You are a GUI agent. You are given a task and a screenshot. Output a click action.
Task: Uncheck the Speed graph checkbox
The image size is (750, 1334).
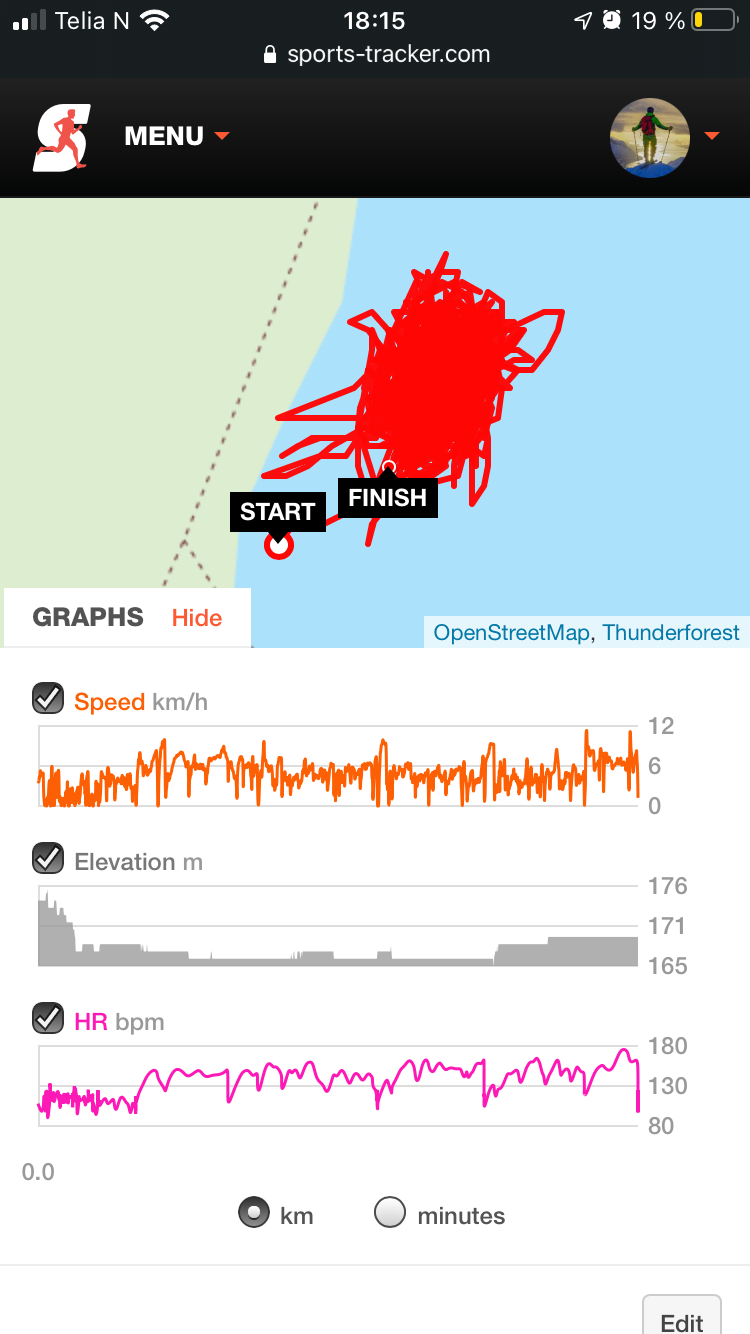48,698
